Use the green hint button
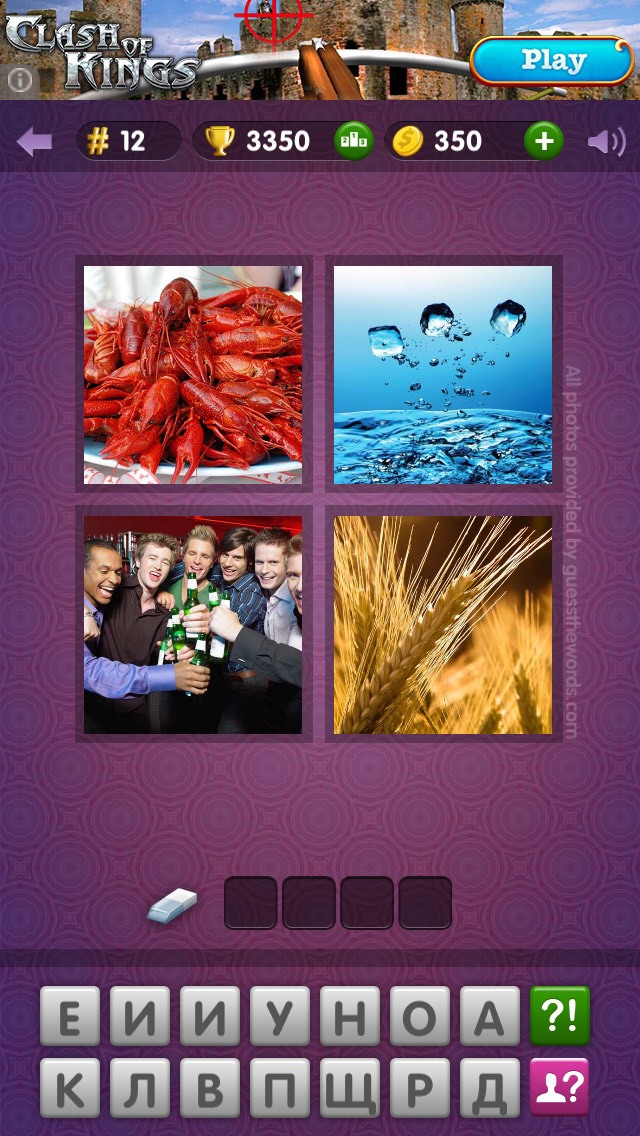The height and width of the screenshot is (1136, 640). [x=560, y=1015]
